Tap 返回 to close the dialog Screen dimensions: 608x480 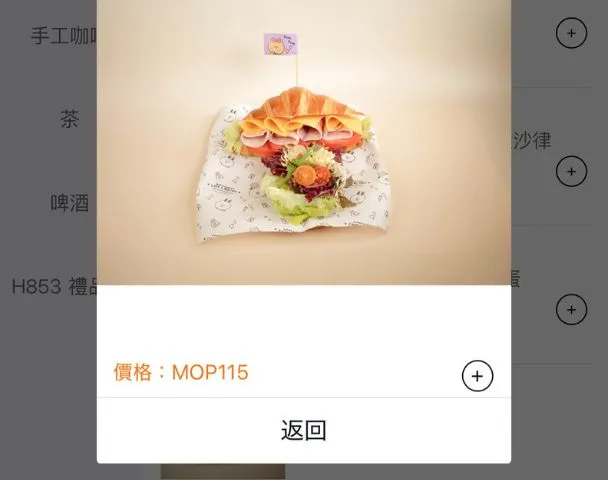tap(303, 431)
